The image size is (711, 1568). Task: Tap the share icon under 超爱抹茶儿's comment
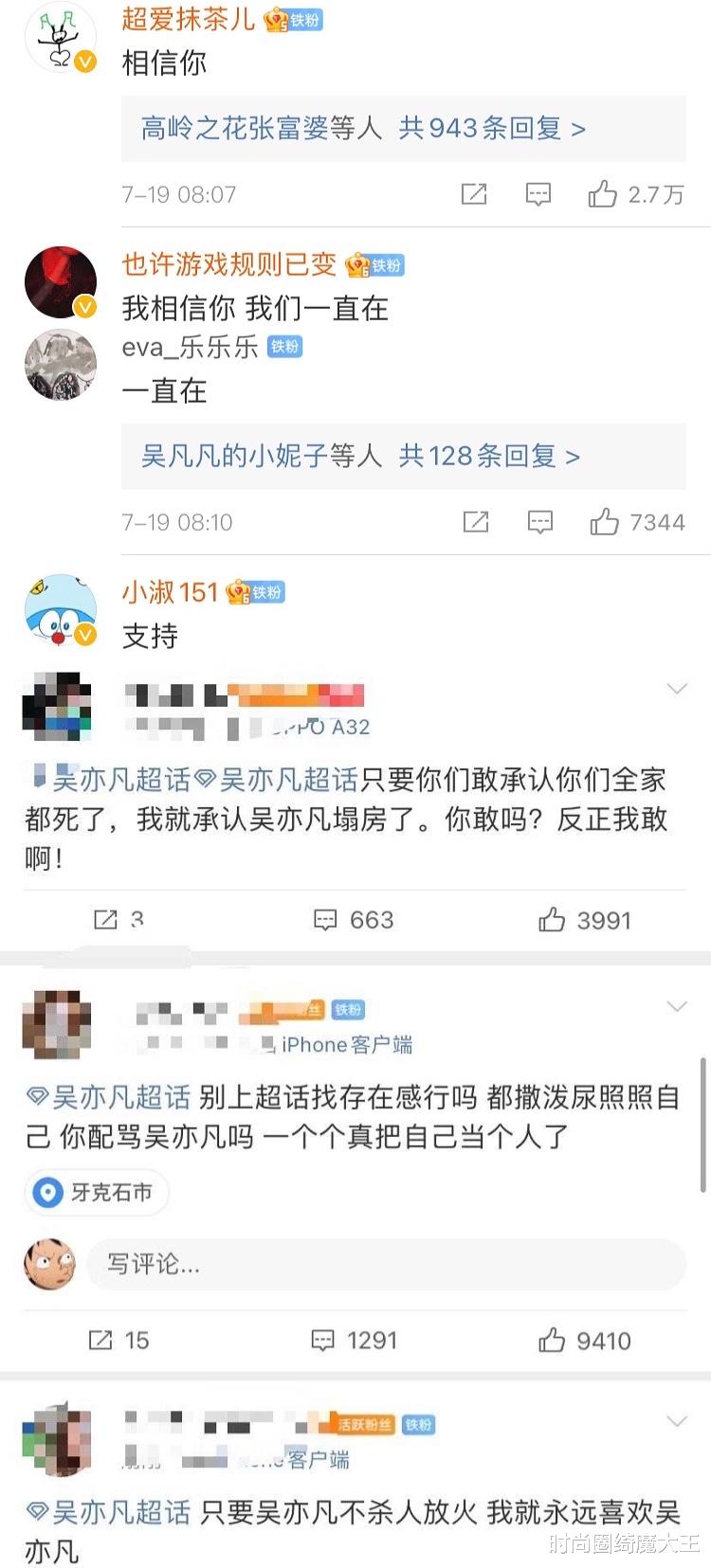[x=474, y=194]
